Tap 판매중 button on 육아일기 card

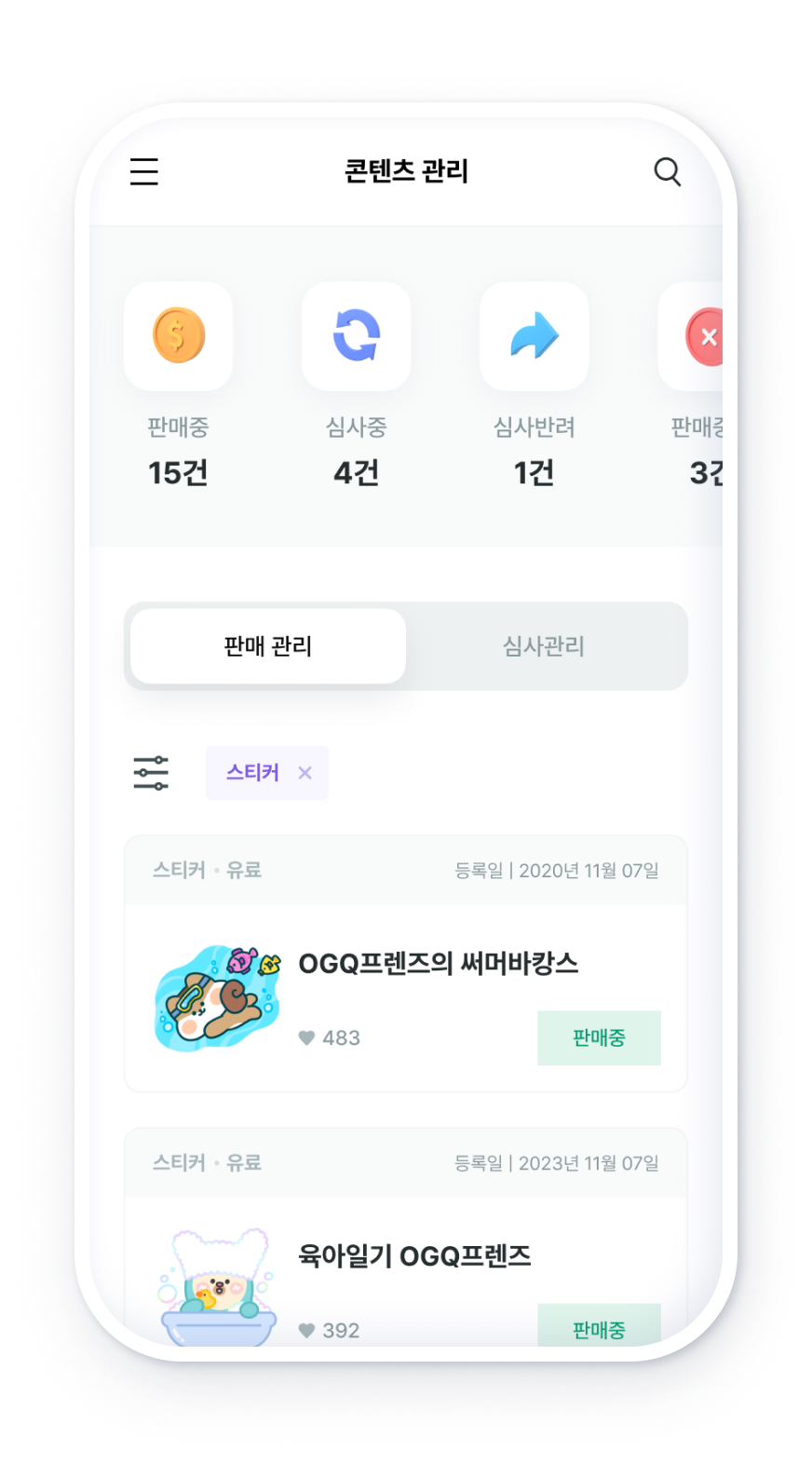599,1327
